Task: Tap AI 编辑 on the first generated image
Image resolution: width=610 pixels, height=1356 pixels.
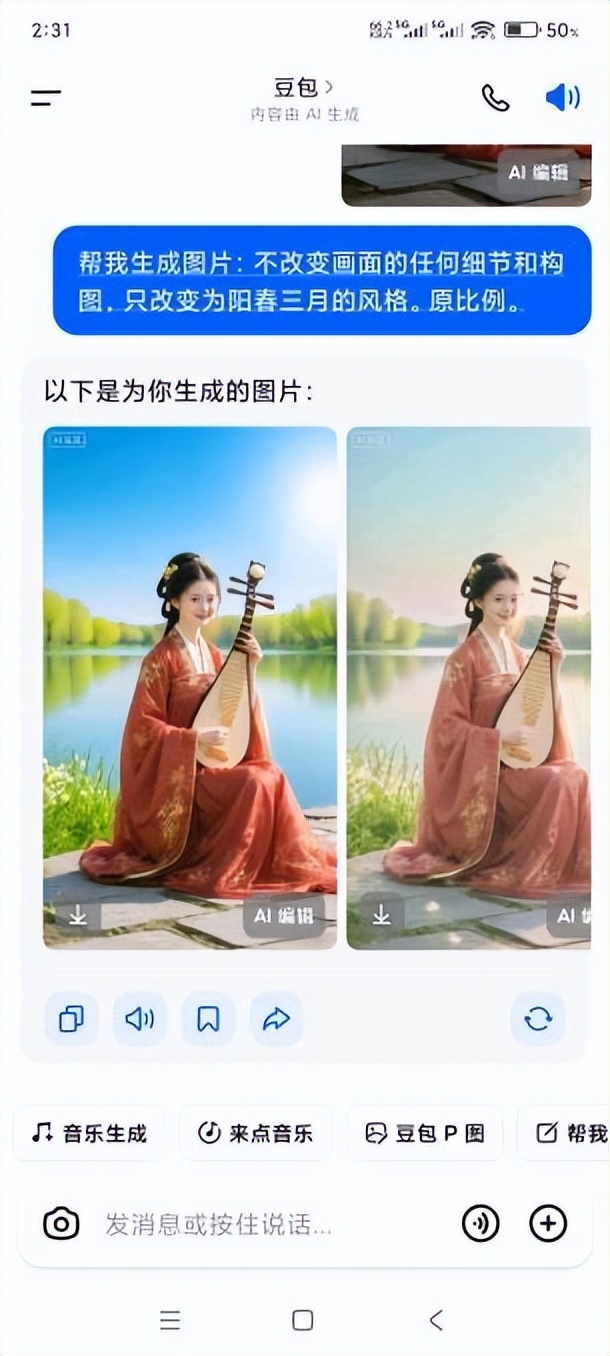Action: (x=284, y=916)
